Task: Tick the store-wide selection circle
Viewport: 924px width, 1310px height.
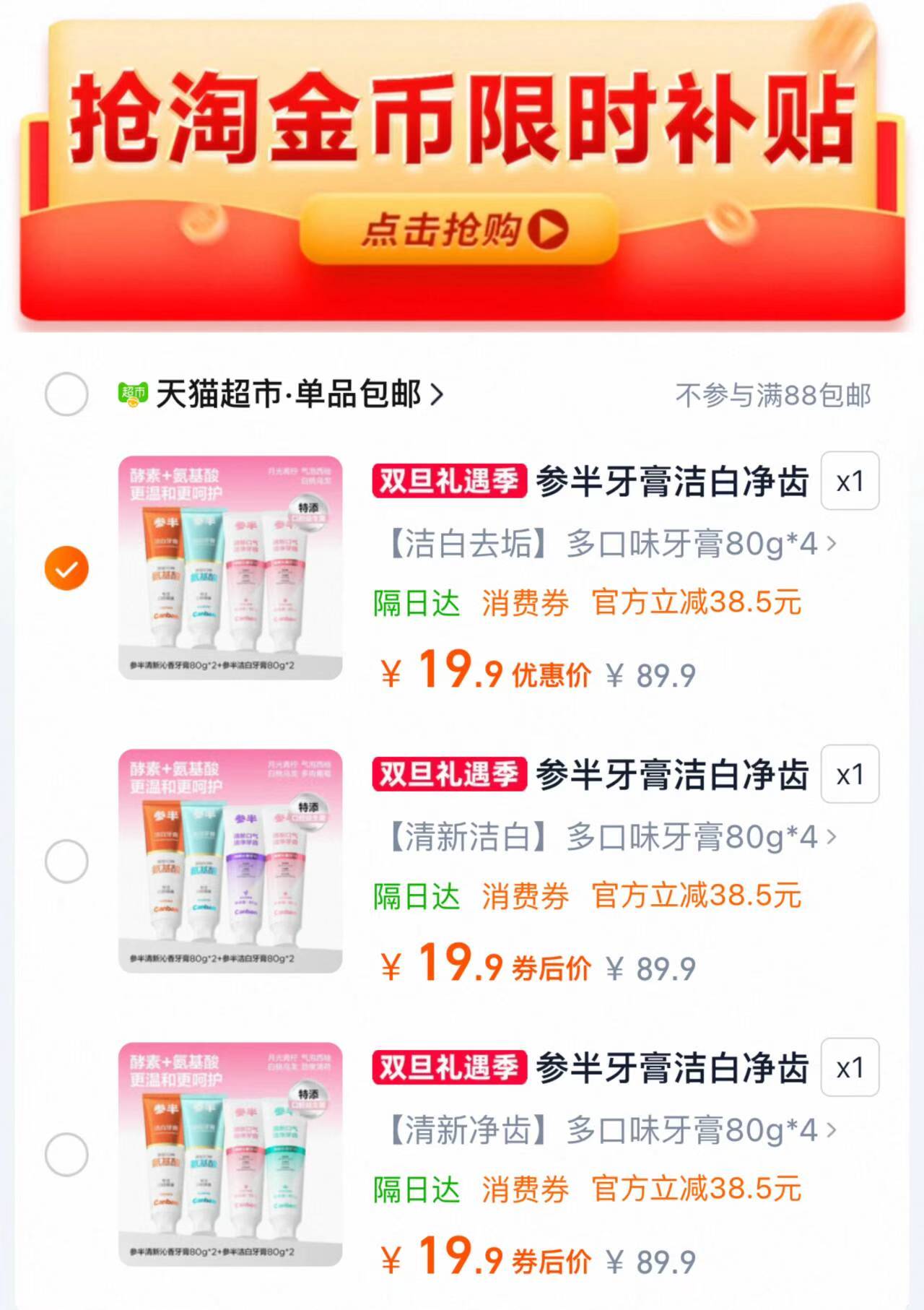Action: 66,394
